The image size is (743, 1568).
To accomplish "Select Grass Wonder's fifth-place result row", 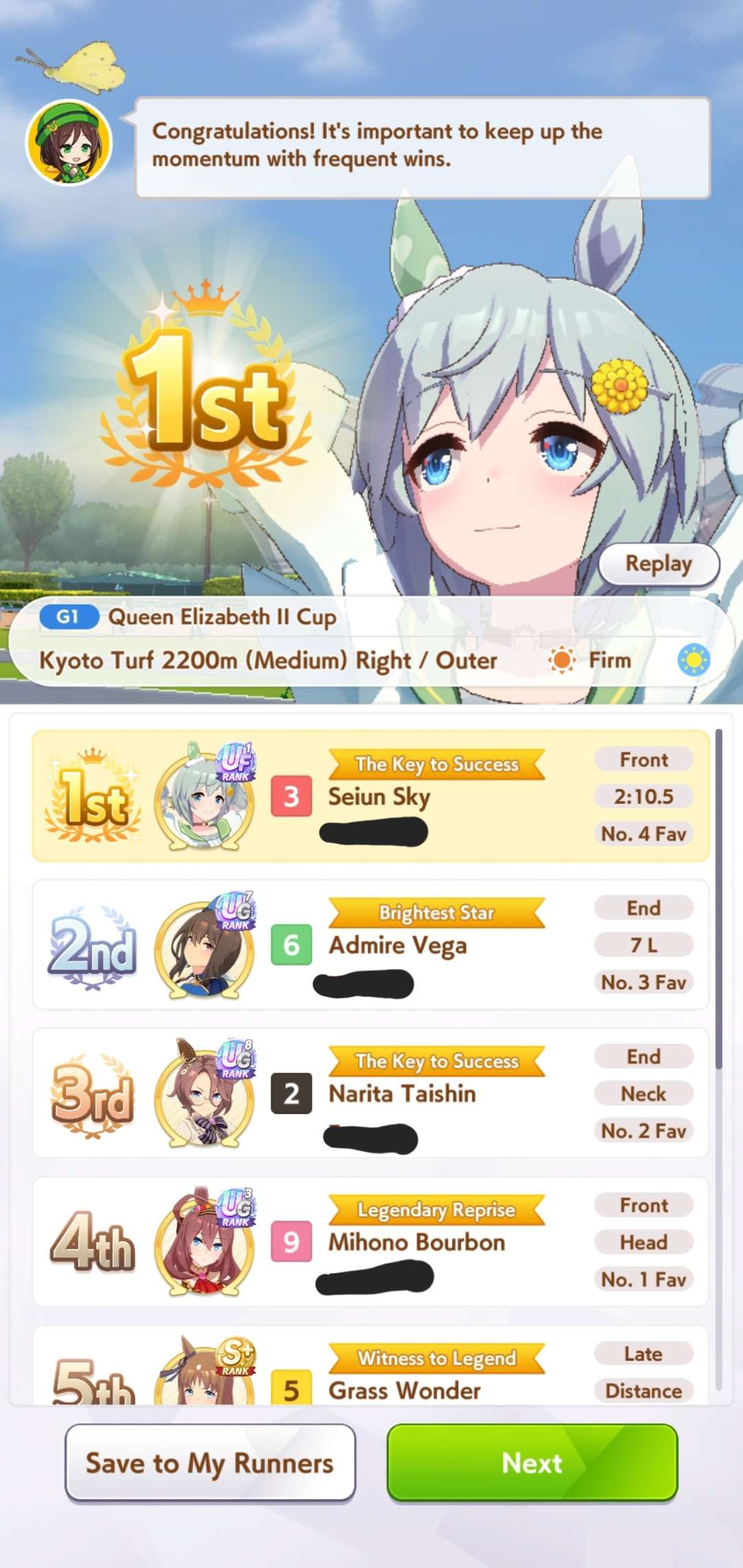I will [371, 1365].
